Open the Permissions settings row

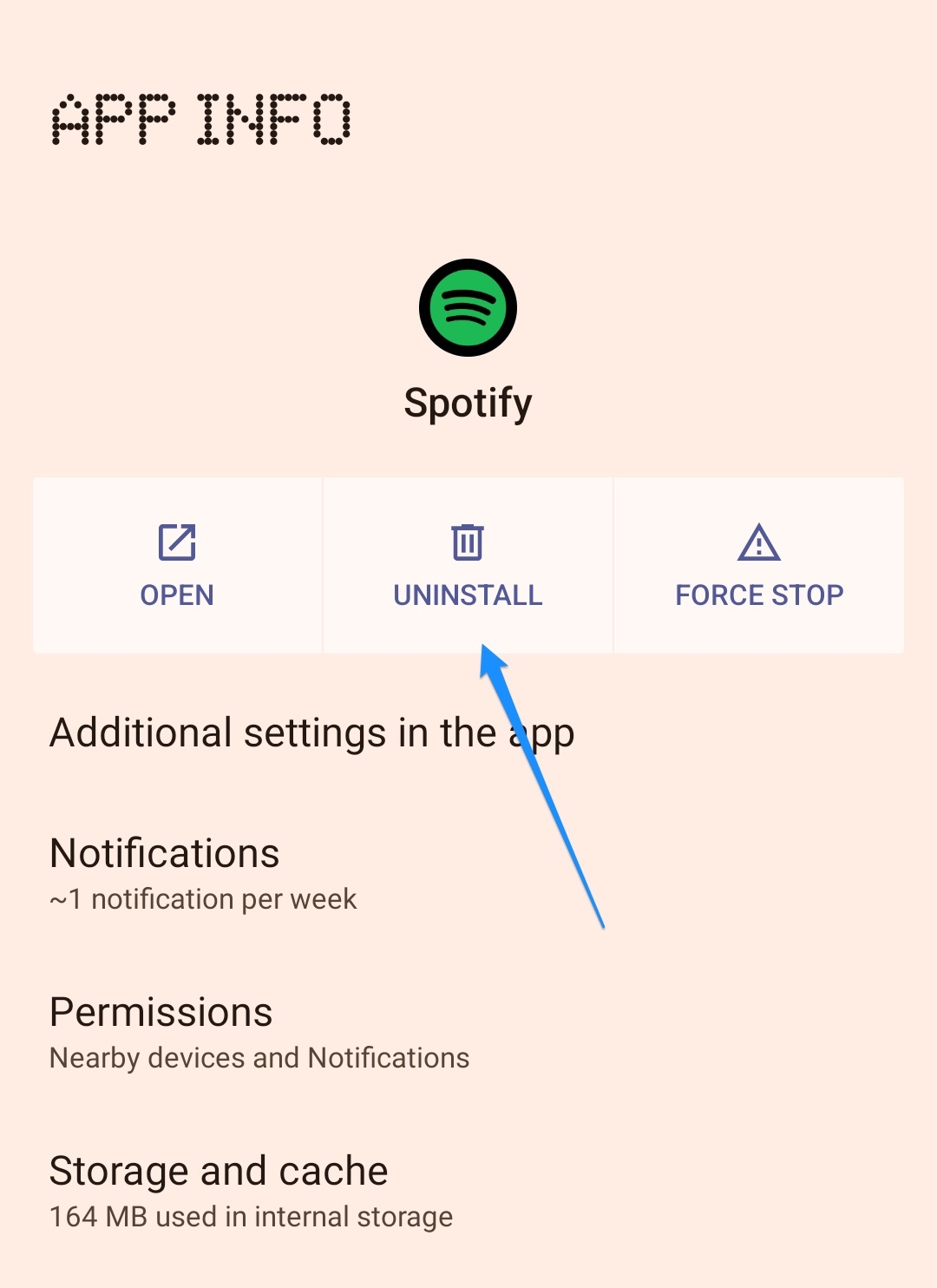tap(161, 1011)
